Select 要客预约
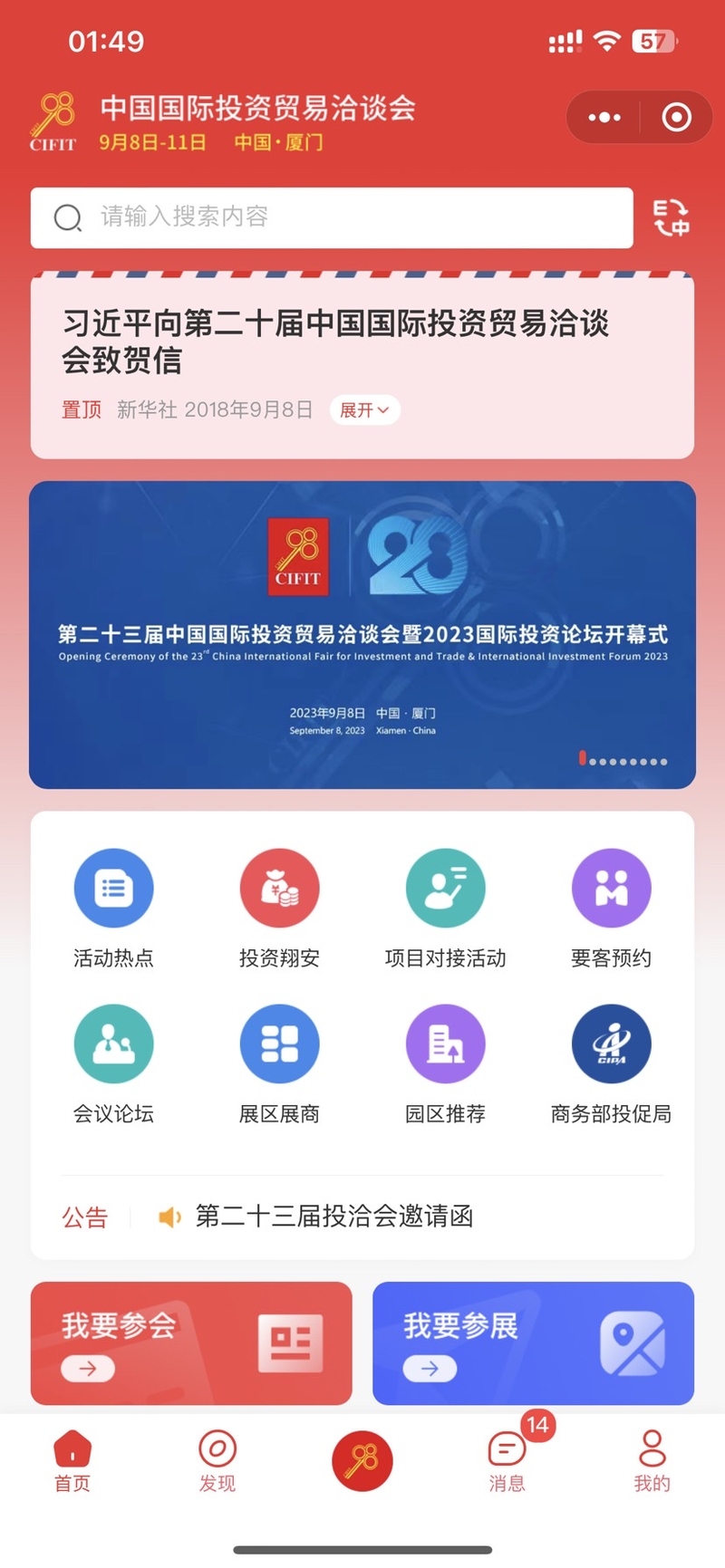The height and width of the screenshot is (1568, 725). pos(611,907)
